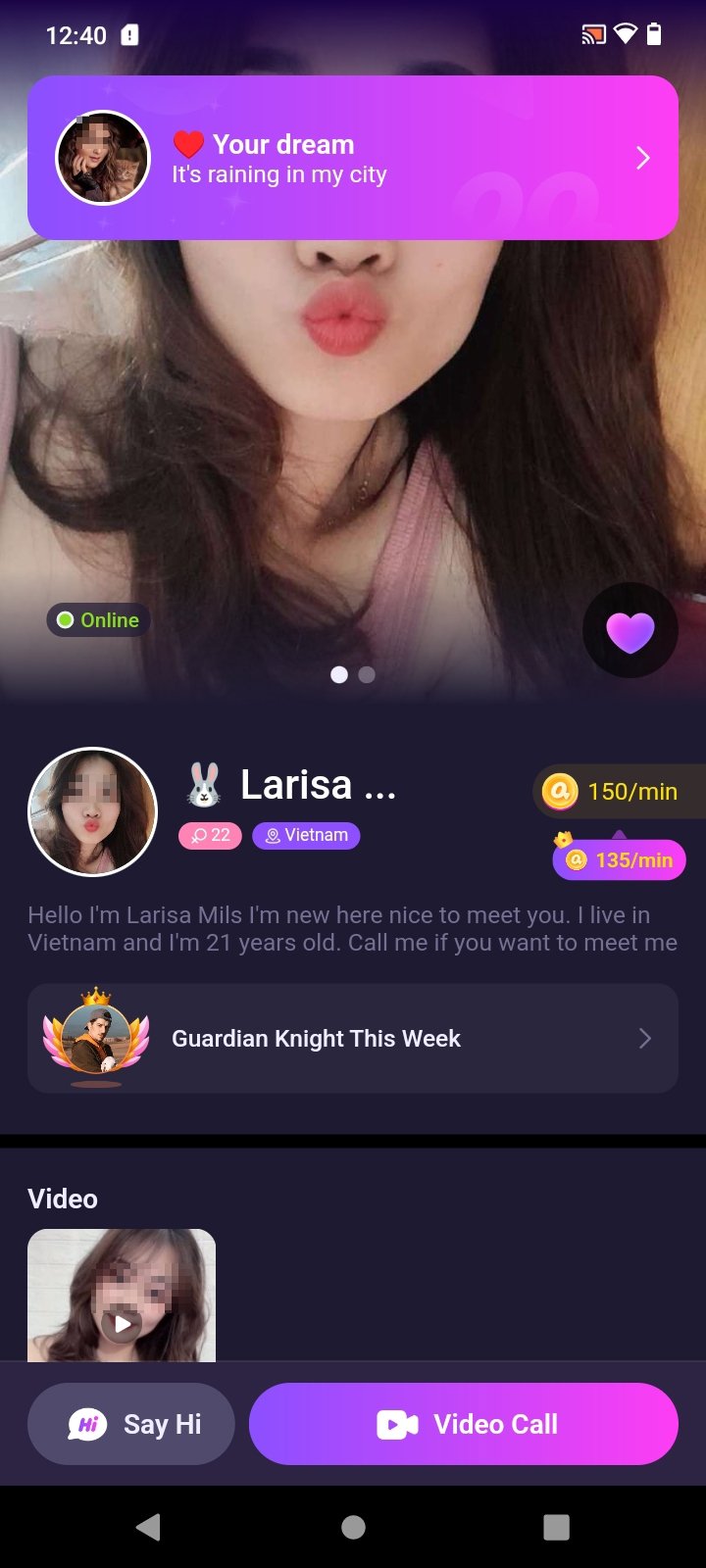Go back using the system back button
Image resolution: width=706 pixels, height=1568 pixels.
coord(148,1527)
